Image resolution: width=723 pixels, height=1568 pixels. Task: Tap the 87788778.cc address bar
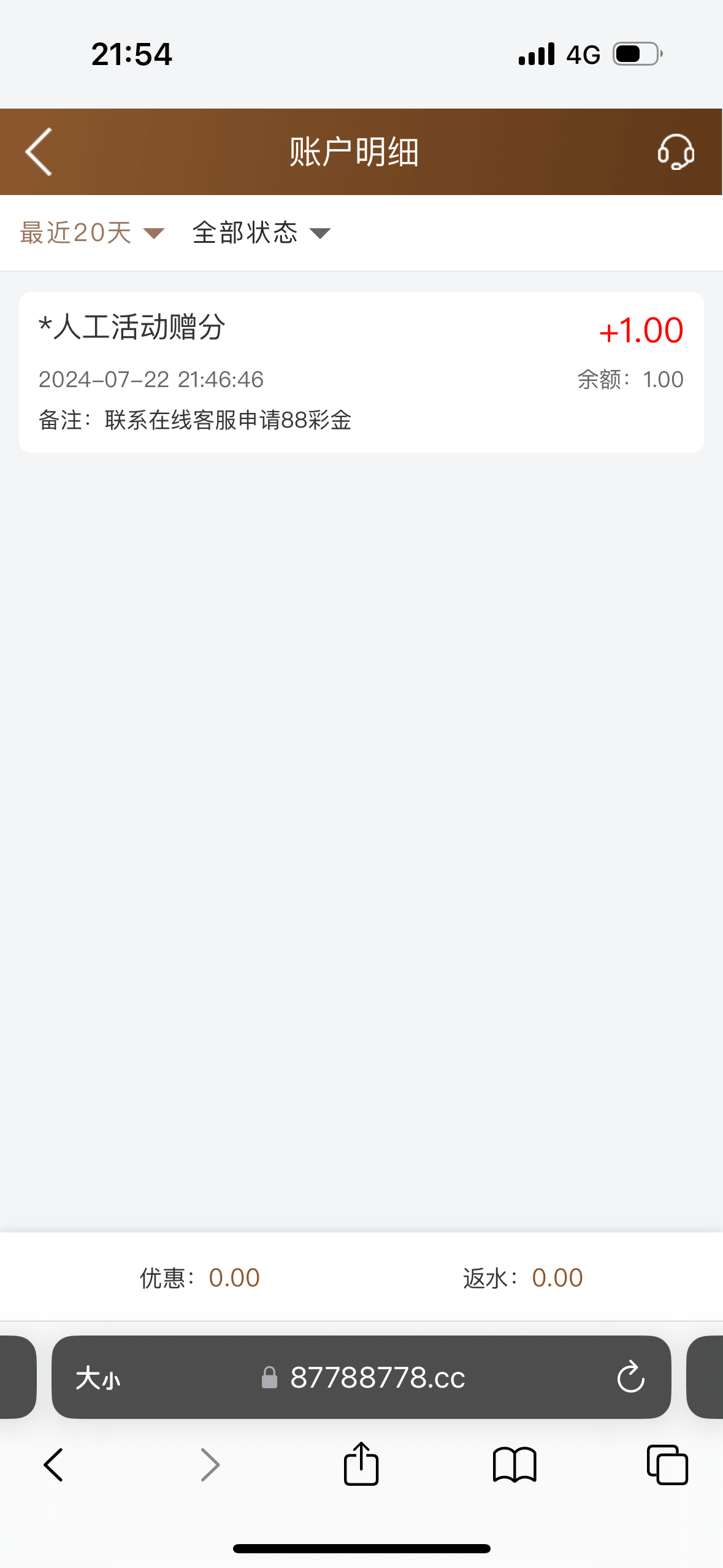(377, 1378)
